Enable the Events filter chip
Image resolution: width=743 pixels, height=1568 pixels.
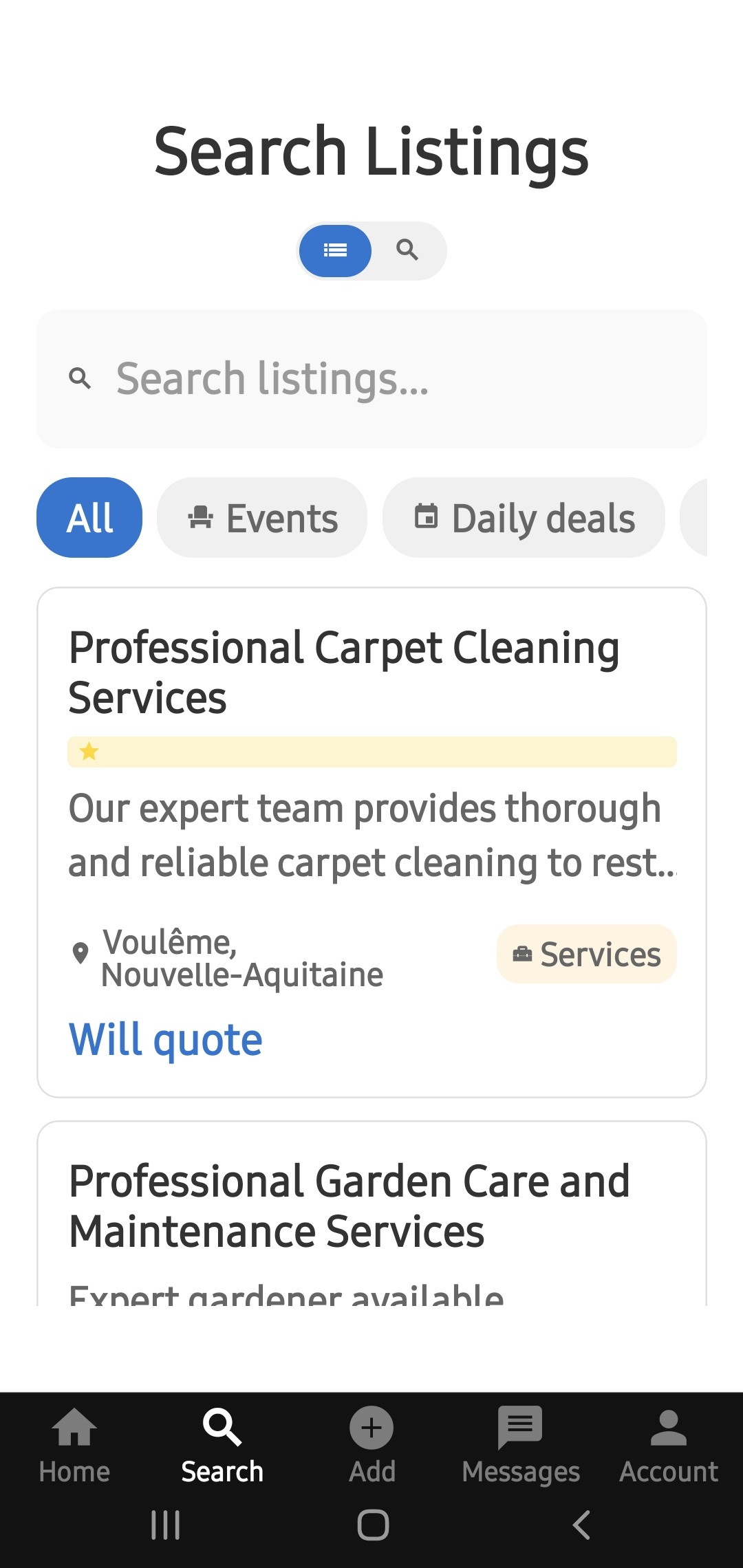[262, 517]
